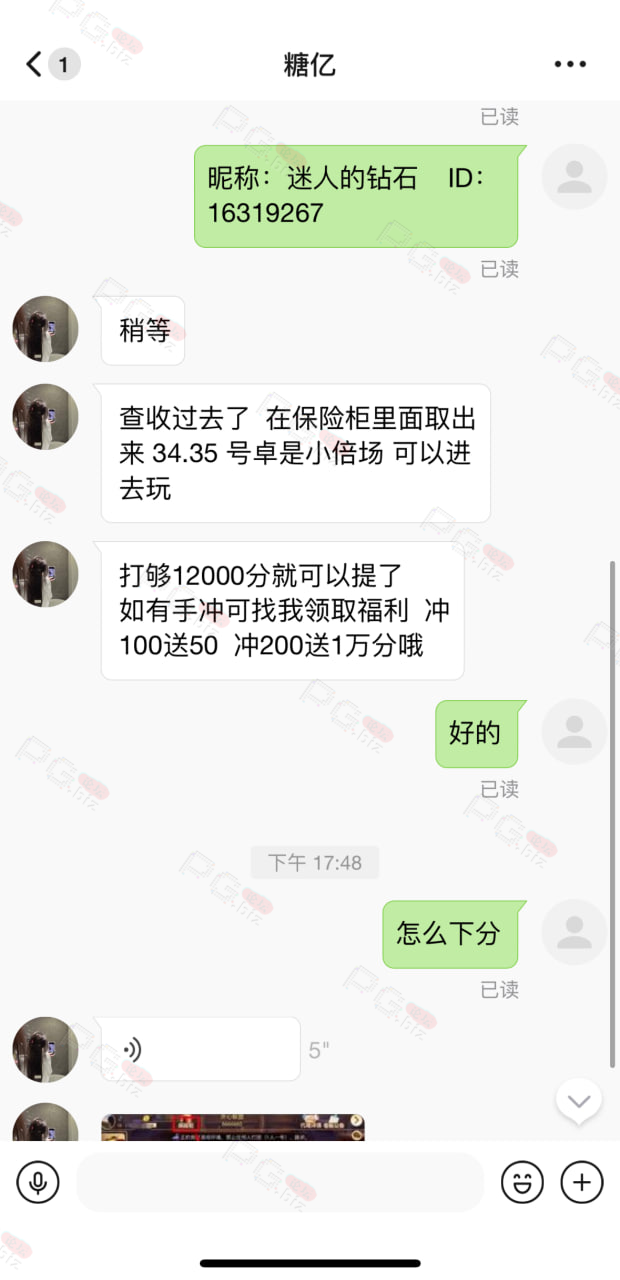Open the emoji picker
The image size is (620, 1280).
coord(522,1183)
